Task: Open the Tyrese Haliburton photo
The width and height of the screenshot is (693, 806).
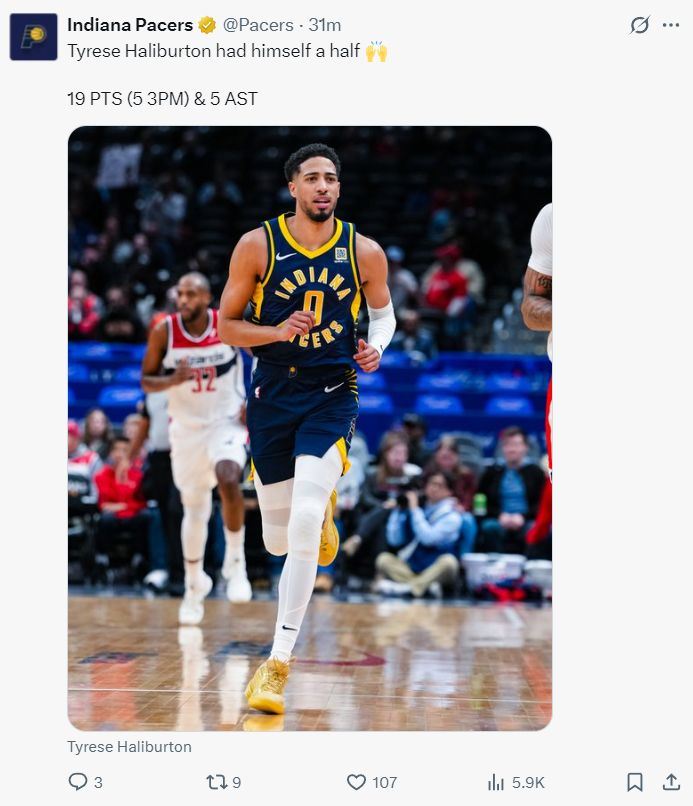Action: click(309, 428)
